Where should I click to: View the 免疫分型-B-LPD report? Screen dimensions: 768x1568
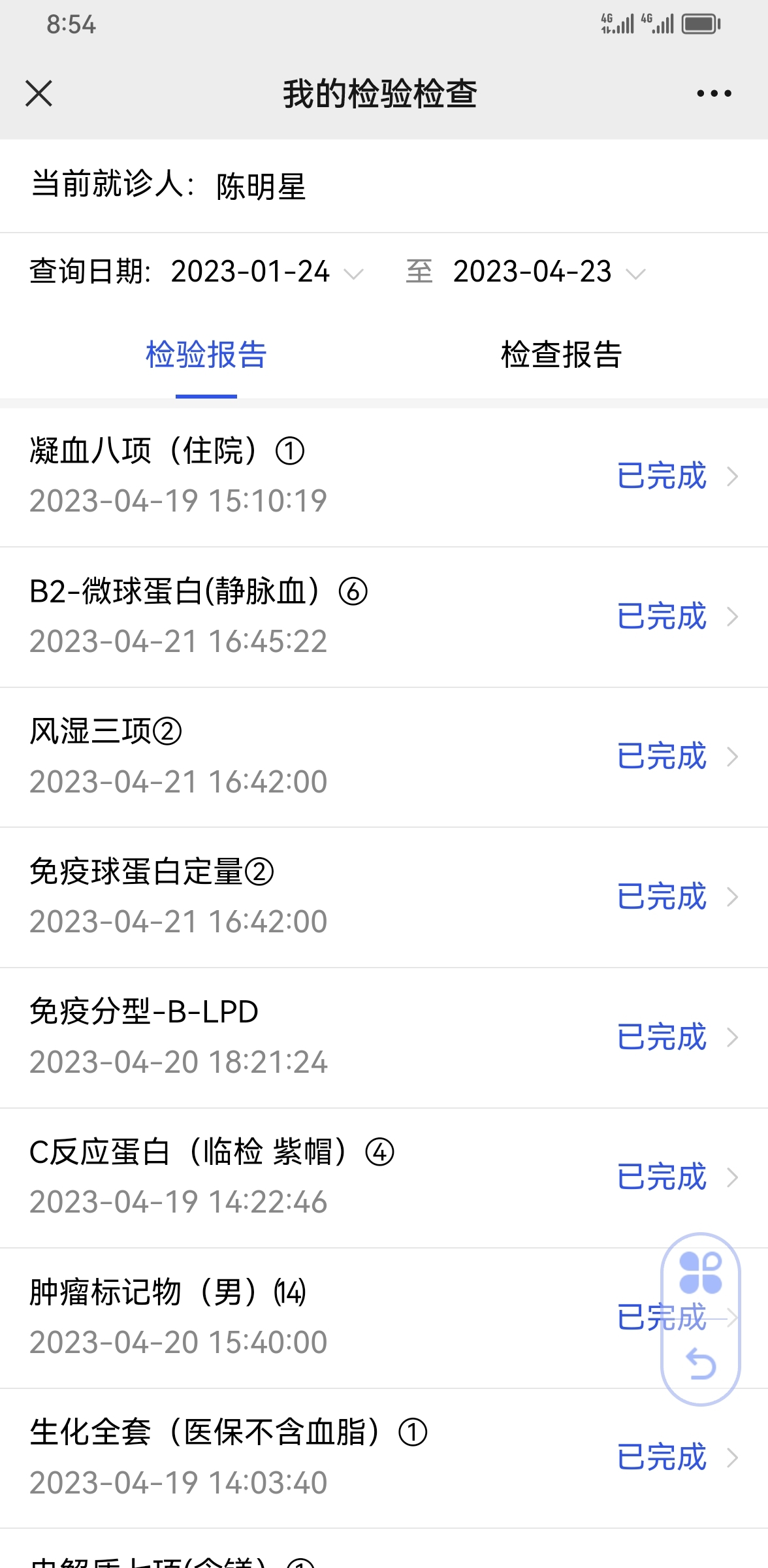384,1038
